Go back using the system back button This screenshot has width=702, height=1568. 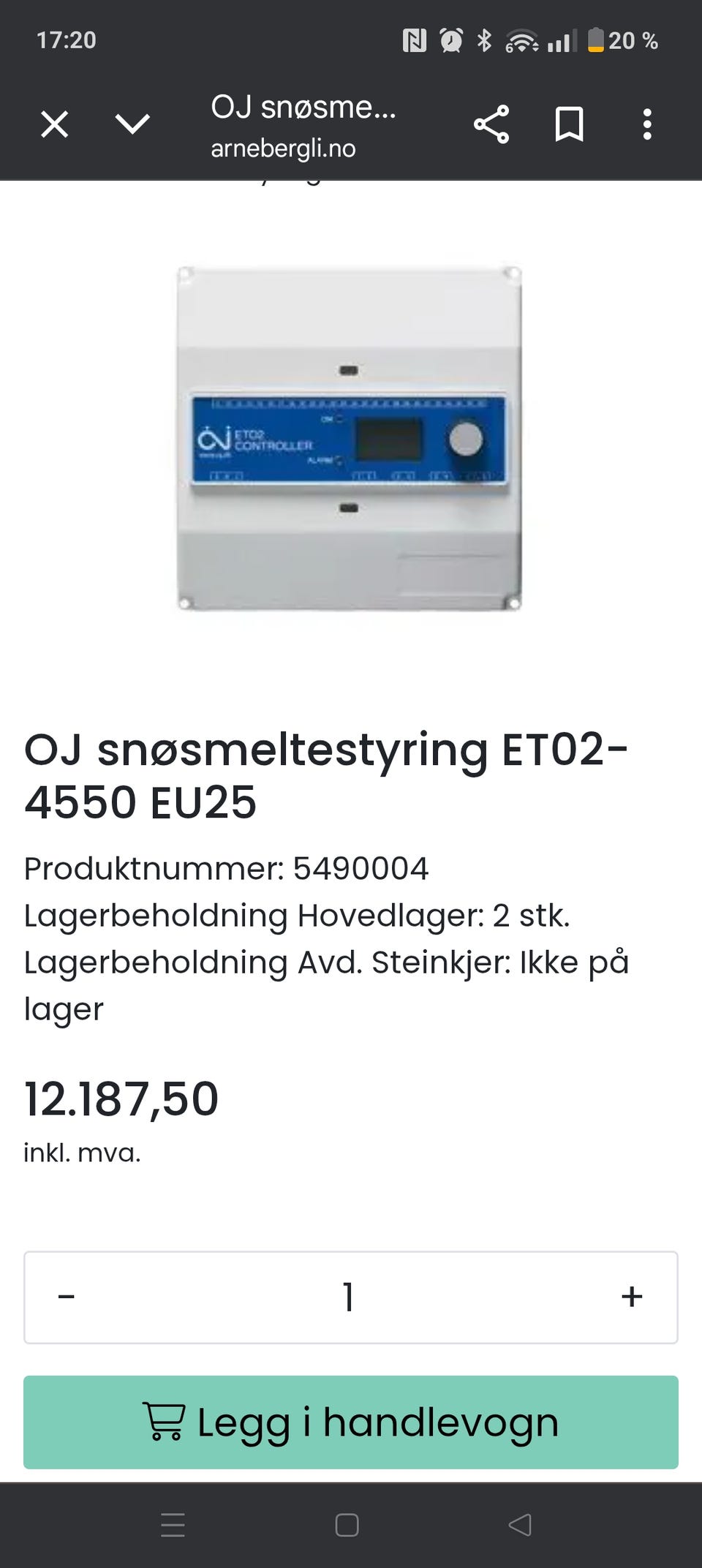(520, 1525)
